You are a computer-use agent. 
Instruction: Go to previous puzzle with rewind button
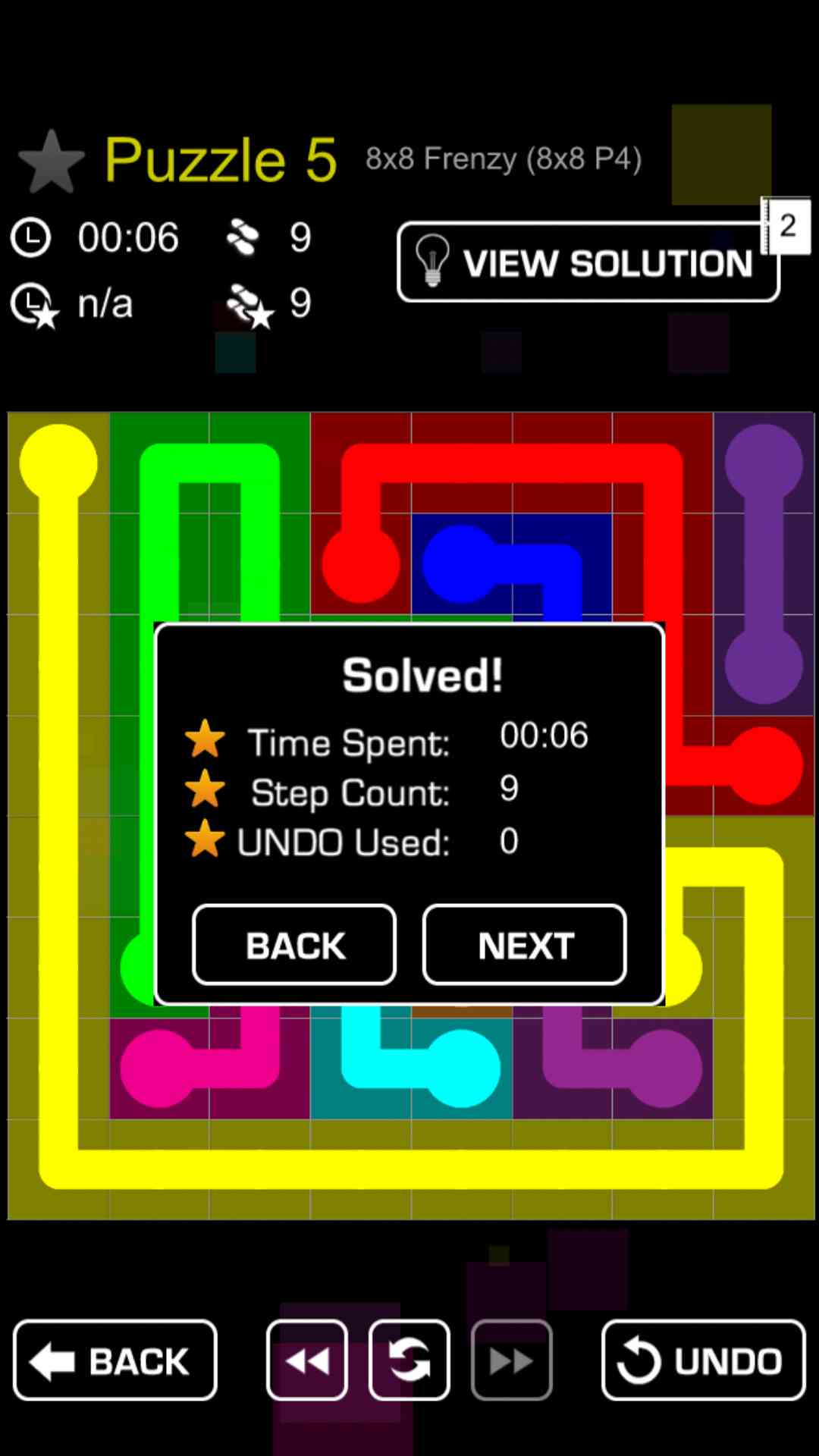click(307, 1360)
